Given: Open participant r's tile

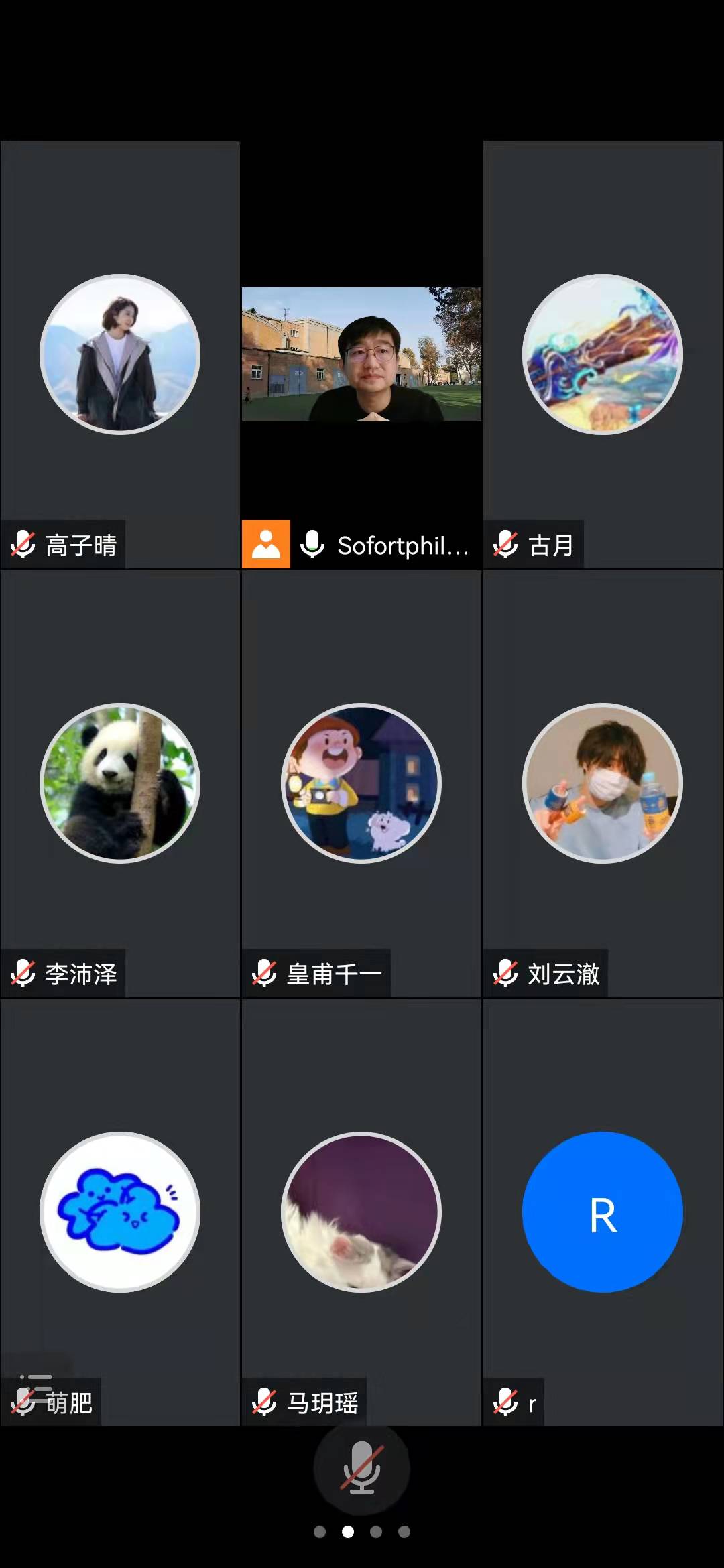Looking at the screenshot, I should (602, 1212).
